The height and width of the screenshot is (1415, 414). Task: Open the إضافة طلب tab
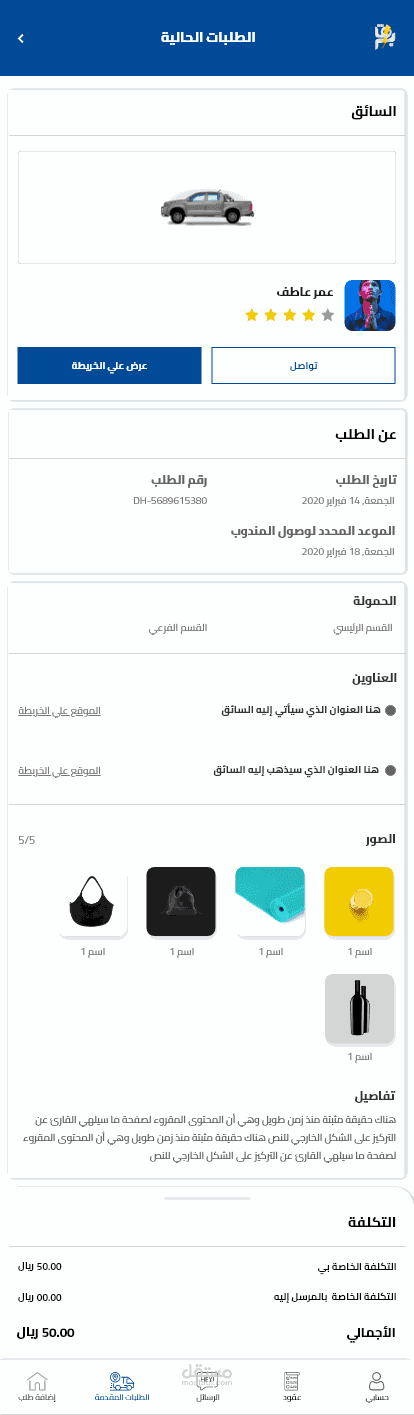coord(37,1387)
